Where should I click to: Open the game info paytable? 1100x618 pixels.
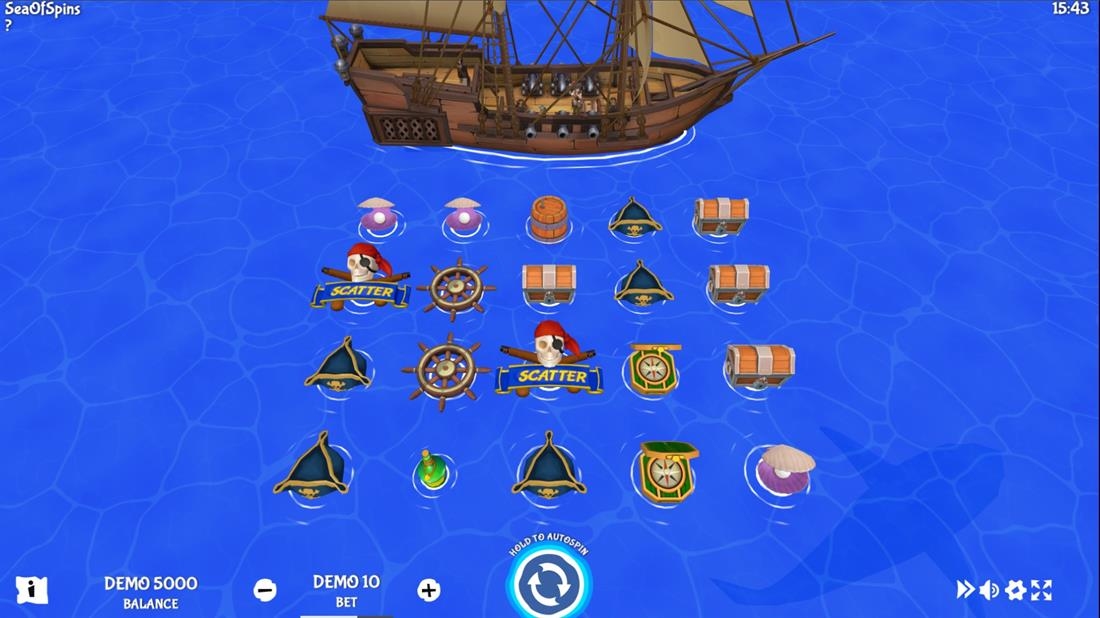pos(31,590)
